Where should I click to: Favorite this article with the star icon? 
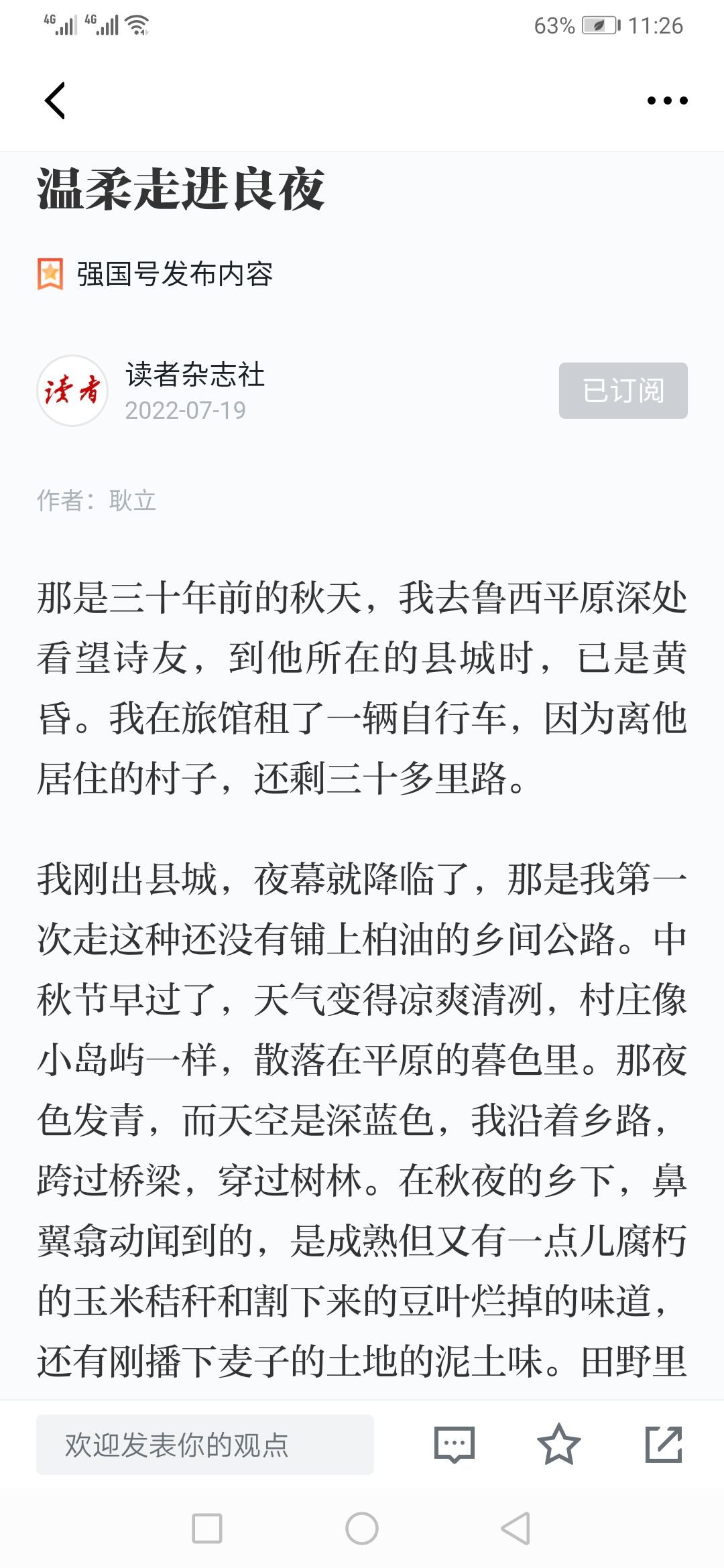click(x=558, y=1445)
